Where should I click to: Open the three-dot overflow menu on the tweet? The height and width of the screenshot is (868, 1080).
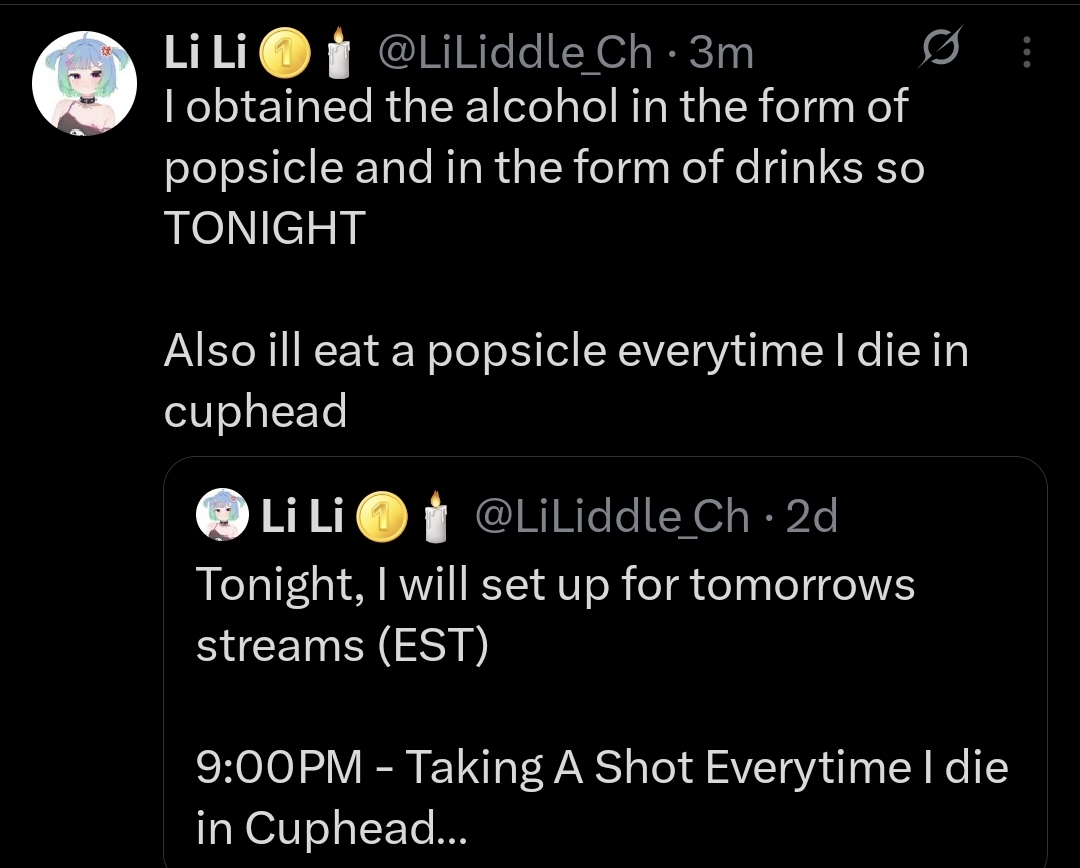pyautogui.click(x=1025, y=53)
